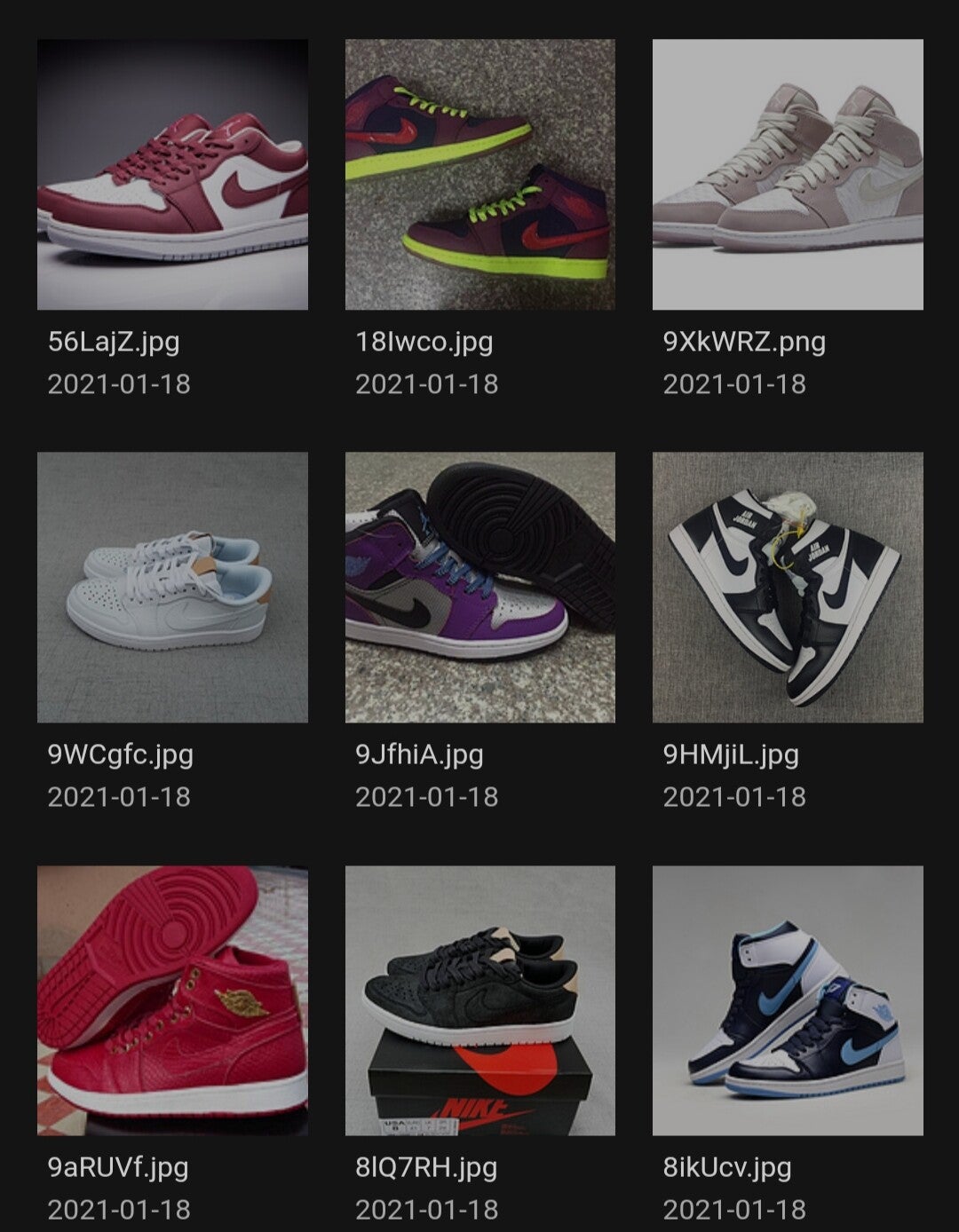
Task: Tap the 9HMjiL.jpg thumbnail
Action: tap(788, 587)
